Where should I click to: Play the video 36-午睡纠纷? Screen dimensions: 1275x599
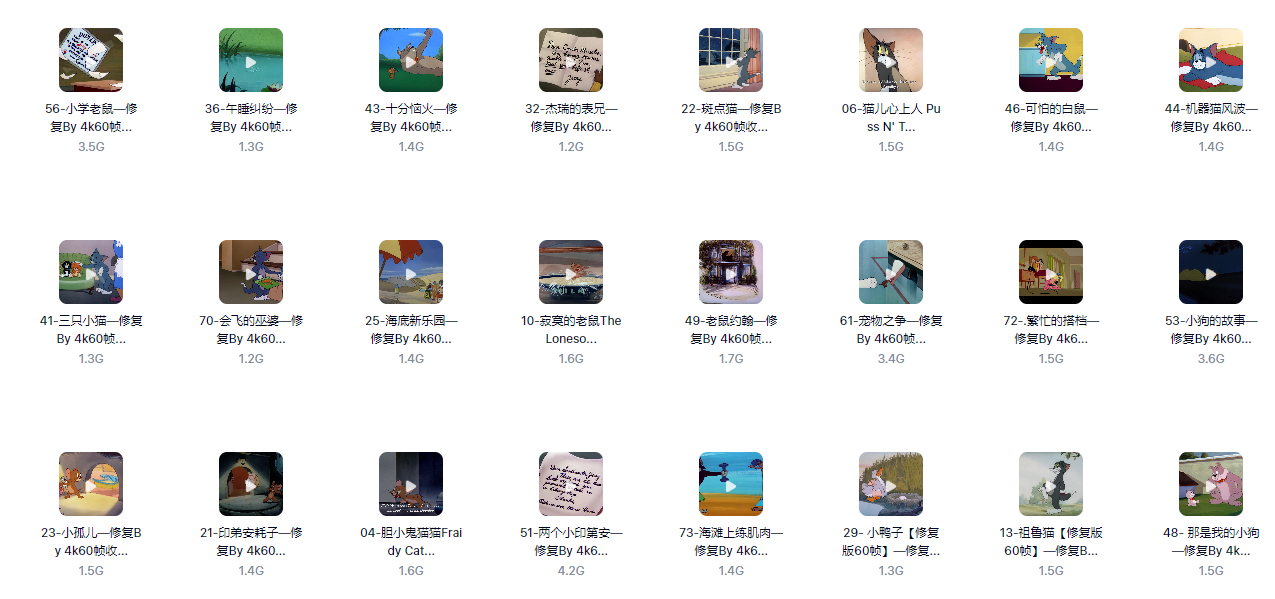click(x=251, y=60)
